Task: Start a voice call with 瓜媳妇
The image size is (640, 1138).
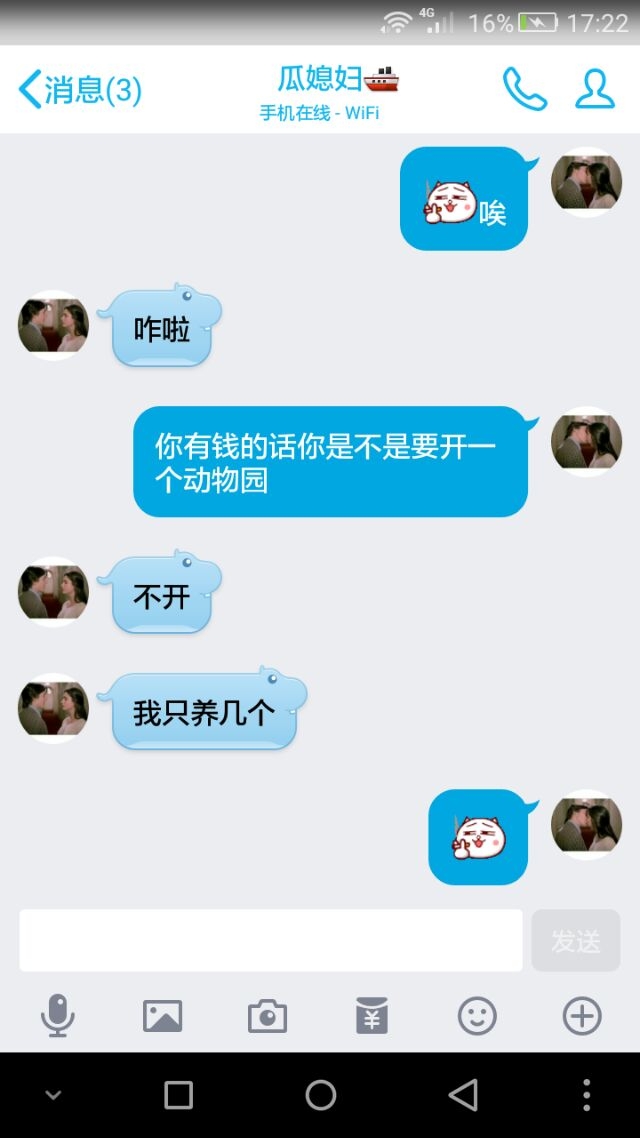Action: (x=525, y=89)
